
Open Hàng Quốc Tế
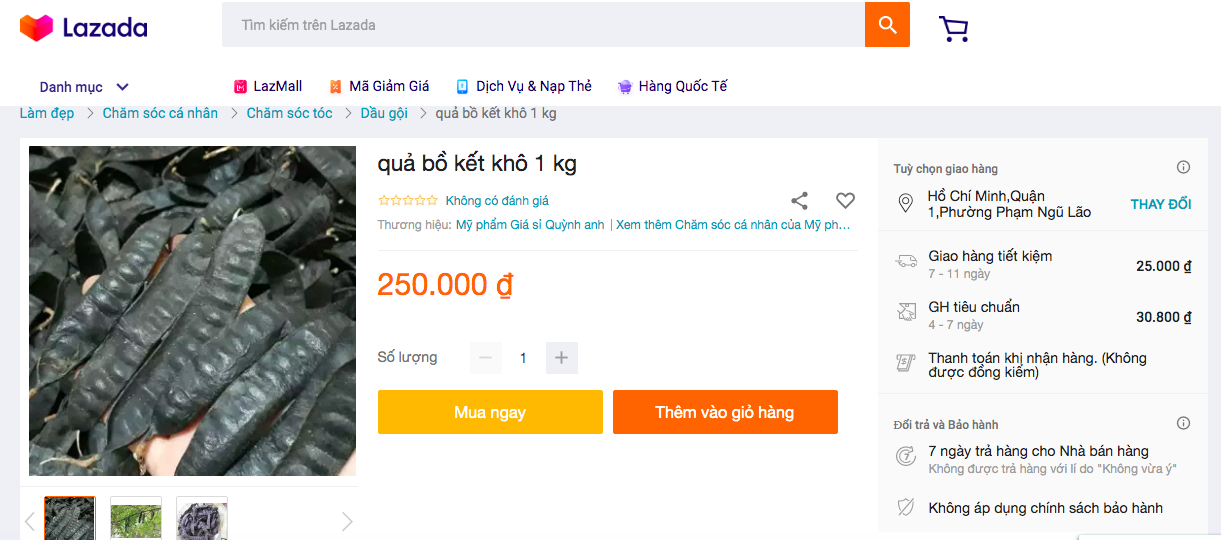point(672,87)
